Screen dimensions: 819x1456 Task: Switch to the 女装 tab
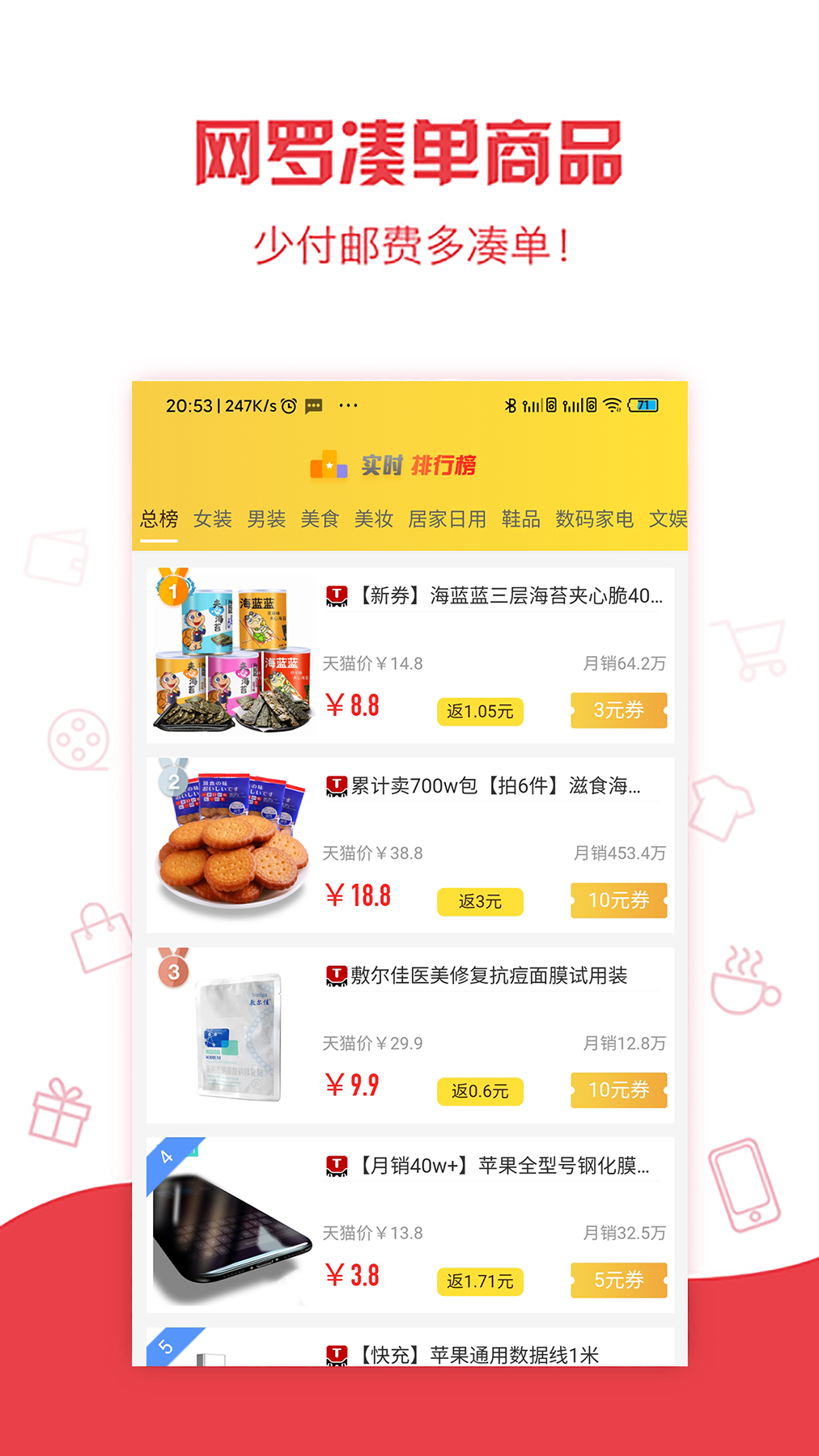point(212,519)
